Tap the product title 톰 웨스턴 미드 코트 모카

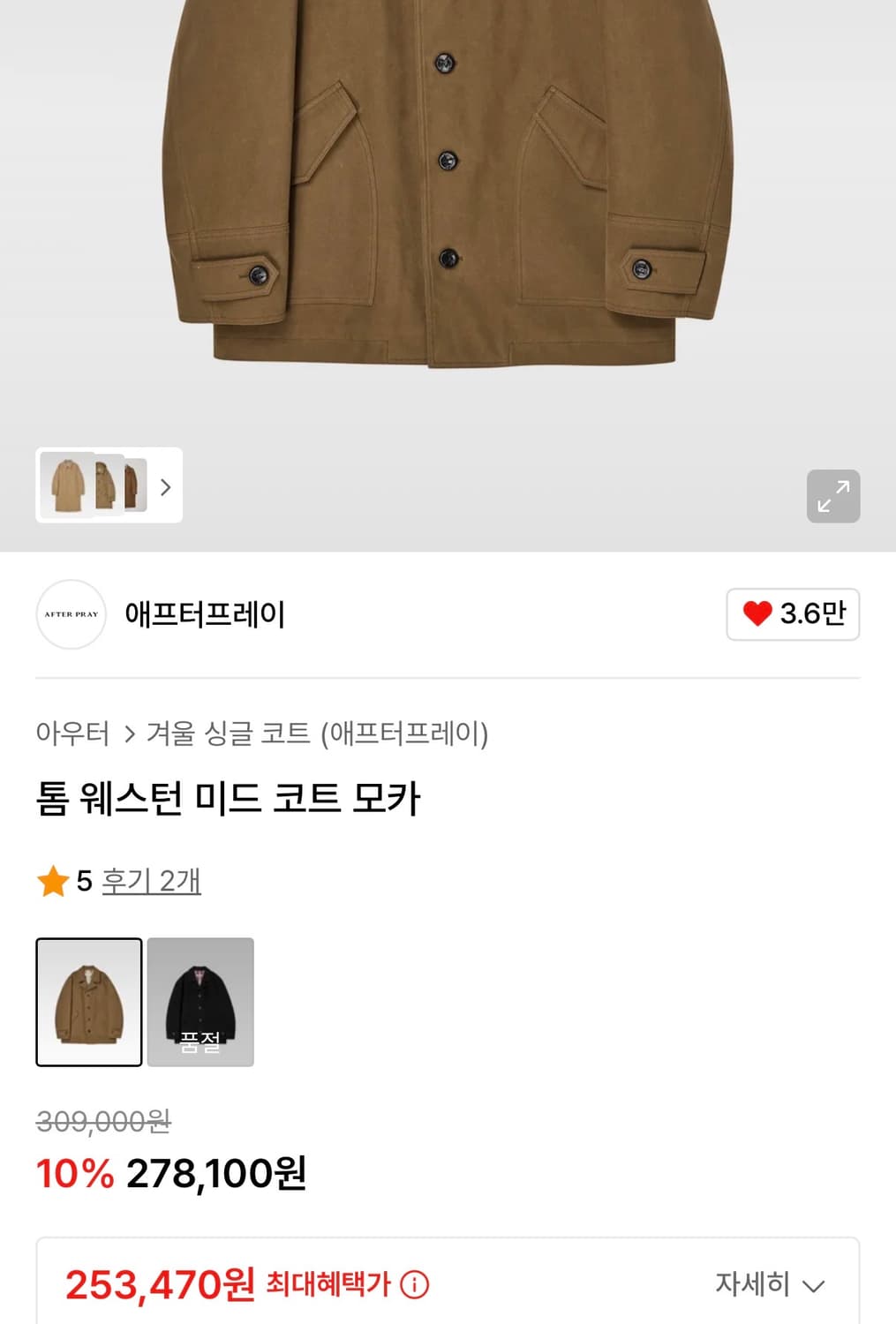pyautogui.click(x=228, y=797)
